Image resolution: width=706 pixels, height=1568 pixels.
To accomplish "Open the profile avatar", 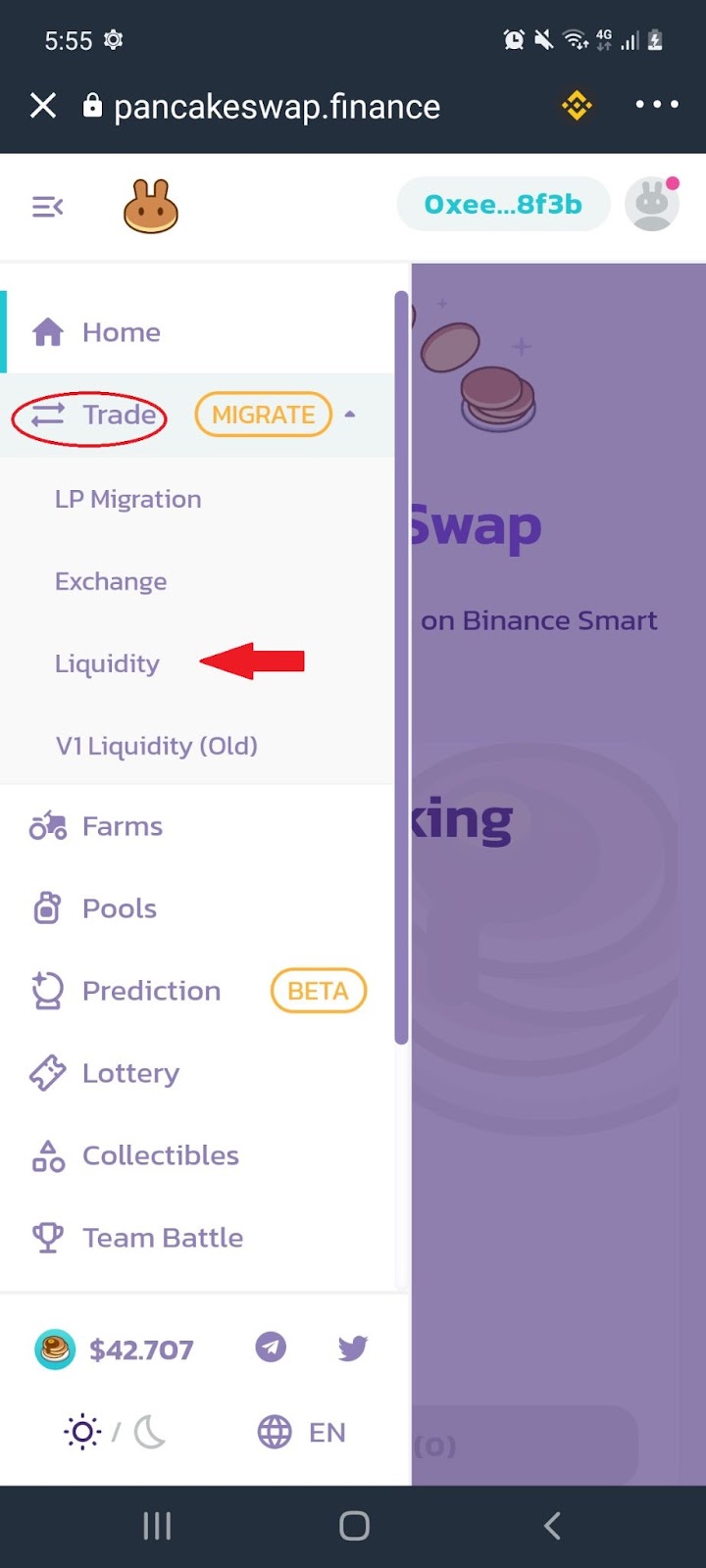I will pyautogui.click(x=652, y=205).
